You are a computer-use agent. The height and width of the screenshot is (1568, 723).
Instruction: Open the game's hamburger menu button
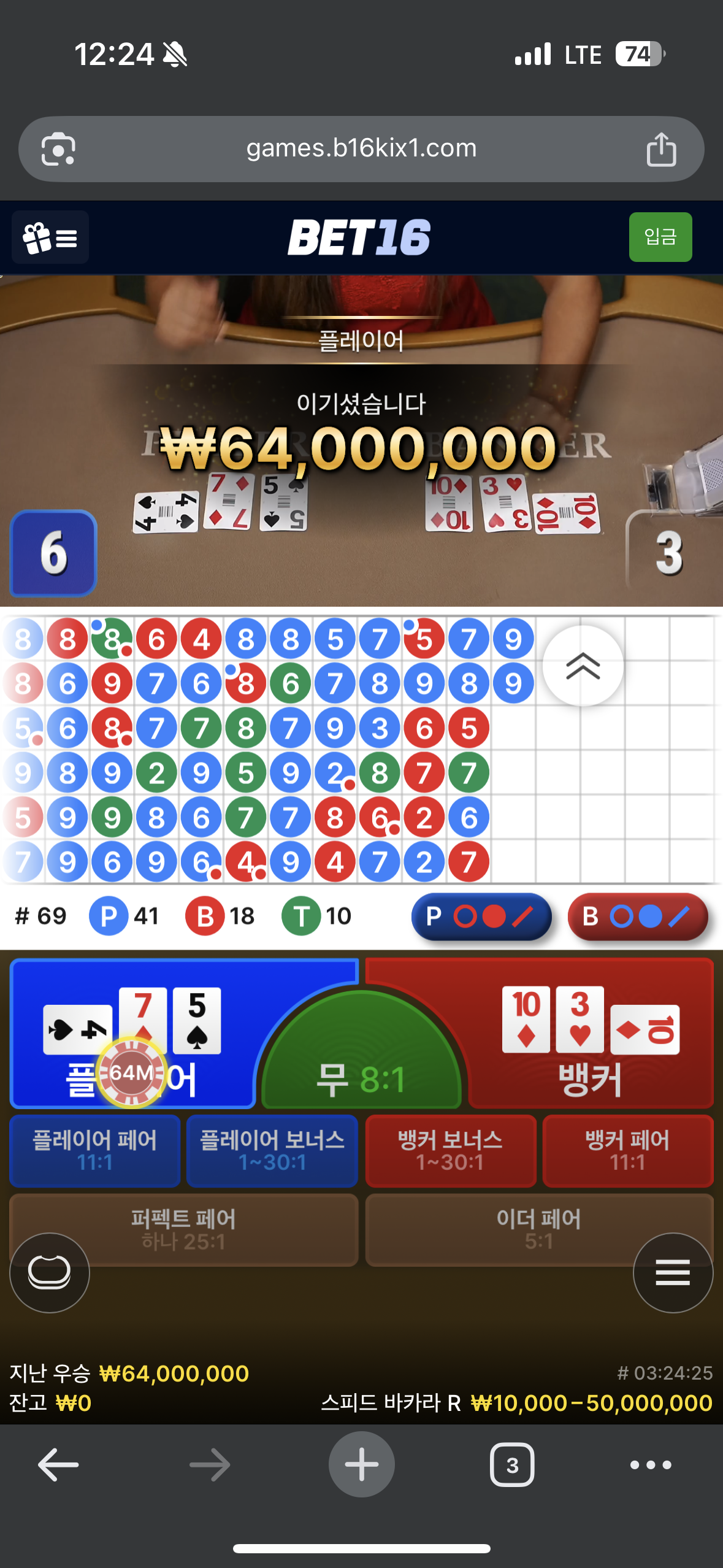click(x=673, y=1272)
